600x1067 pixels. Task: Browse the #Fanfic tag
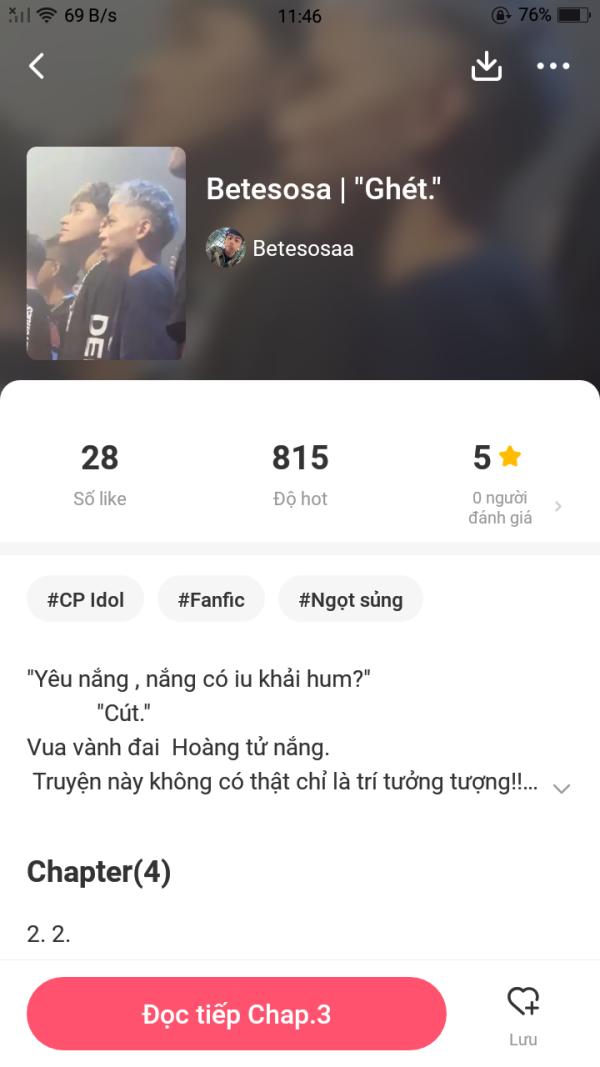click(211, 600)
